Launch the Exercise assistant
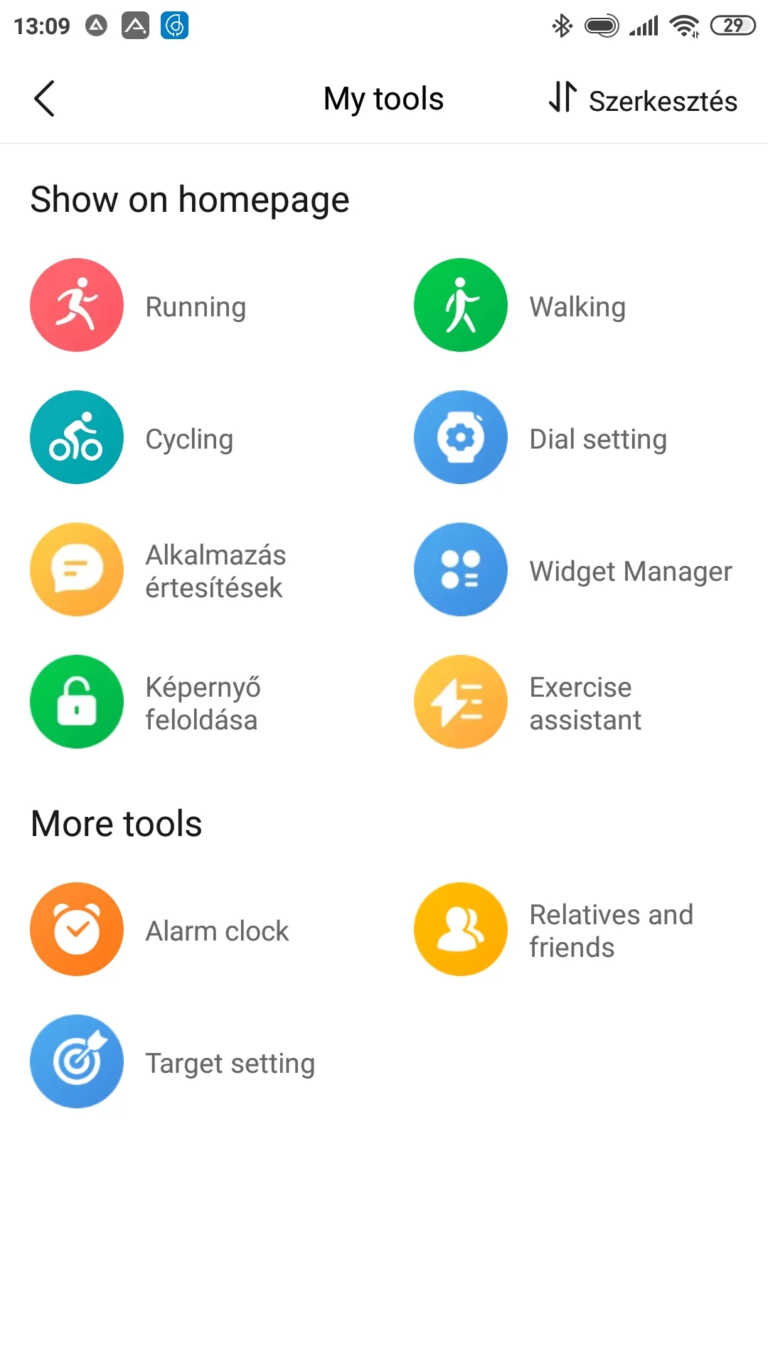 click(461, 701)
